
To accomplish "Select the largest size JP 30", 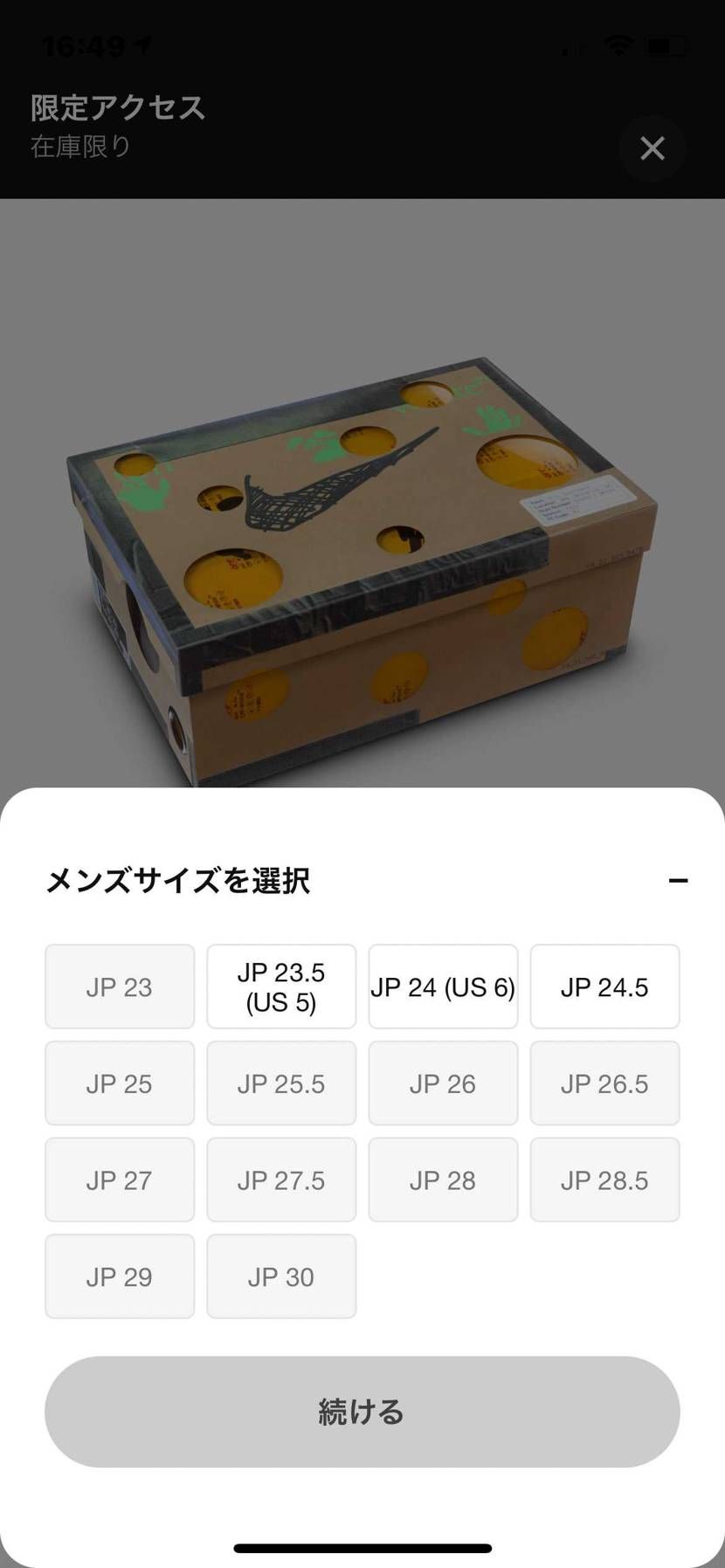I will click(281, 1276).
